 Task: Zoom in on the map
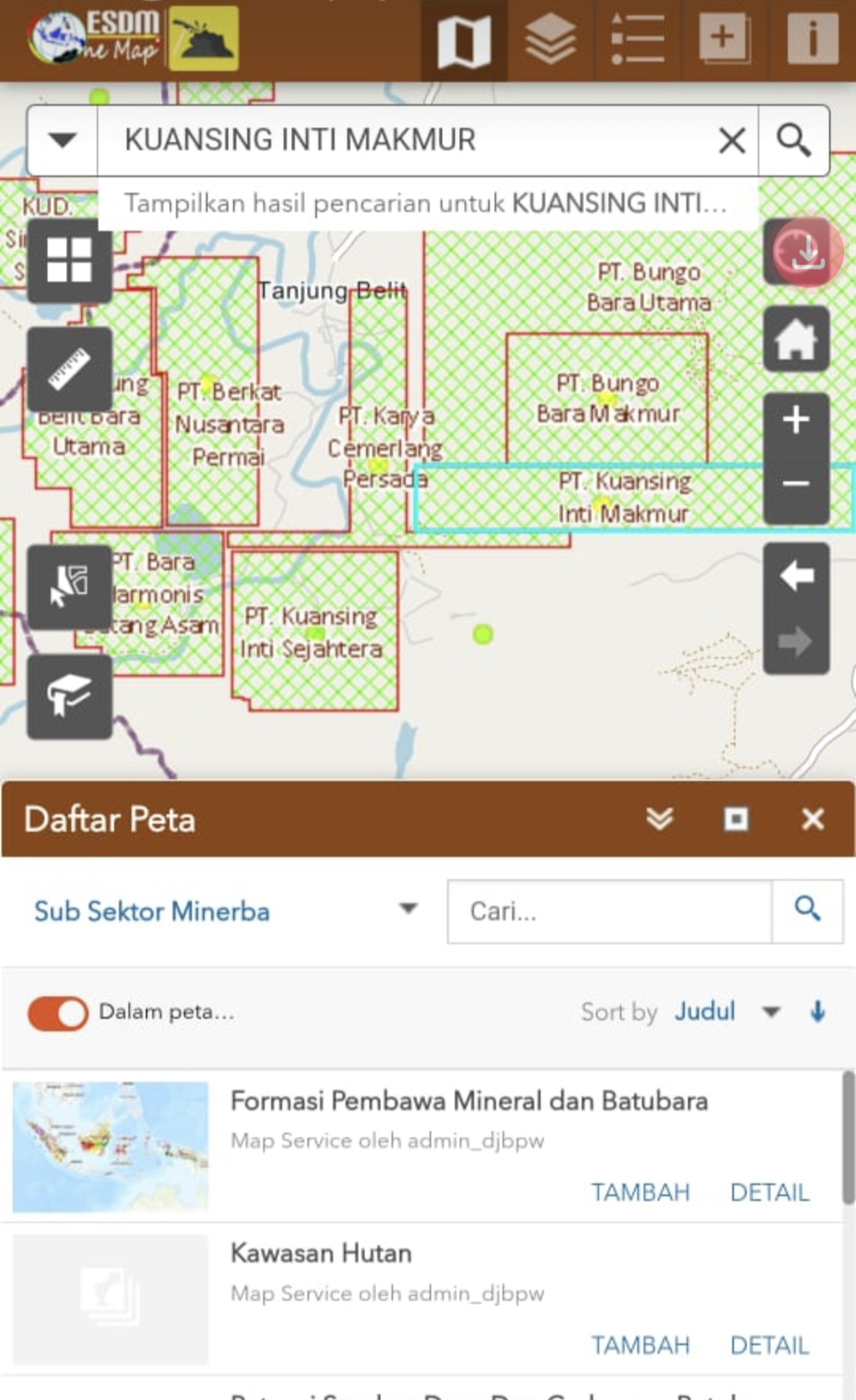(x=796, y=420)
